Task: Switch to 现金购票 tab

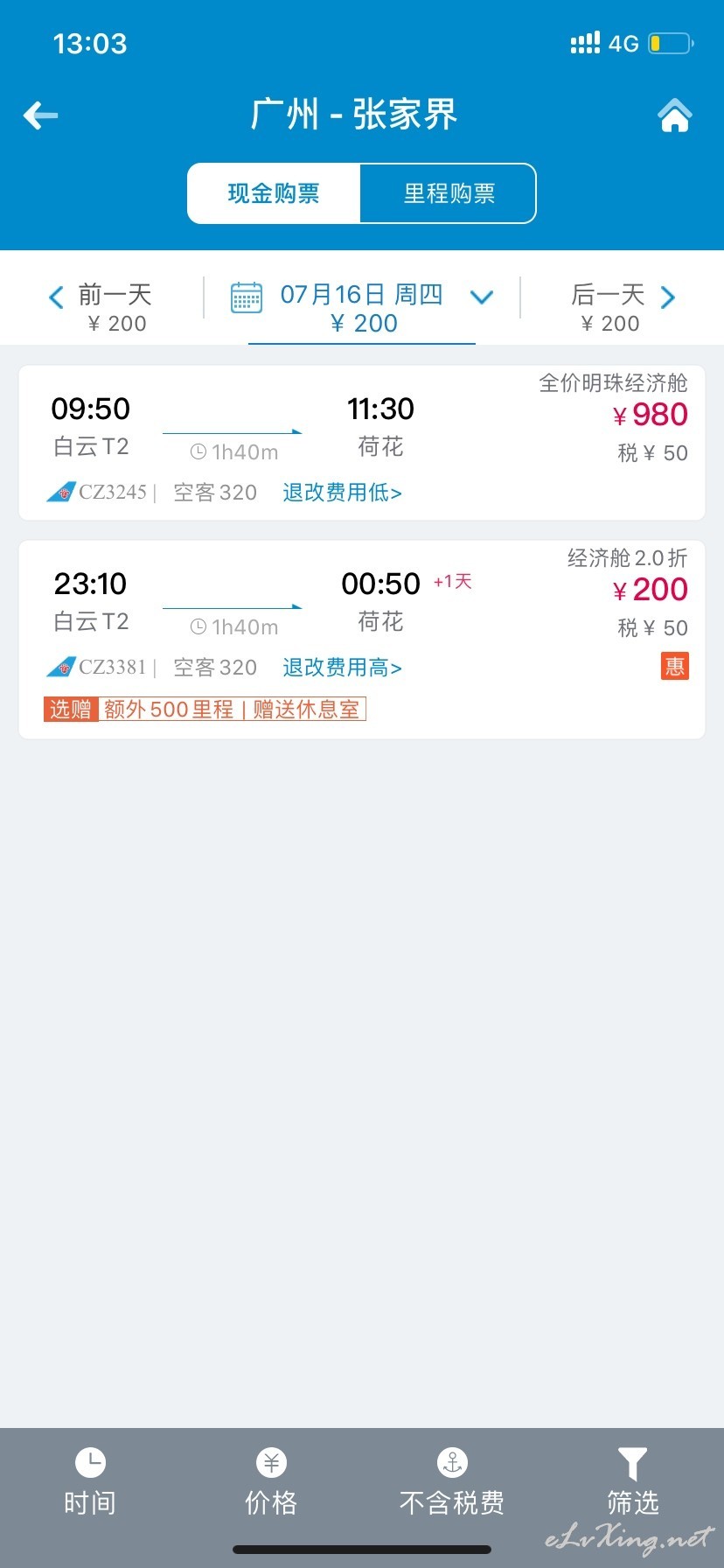Action: (x=274, y=193)
